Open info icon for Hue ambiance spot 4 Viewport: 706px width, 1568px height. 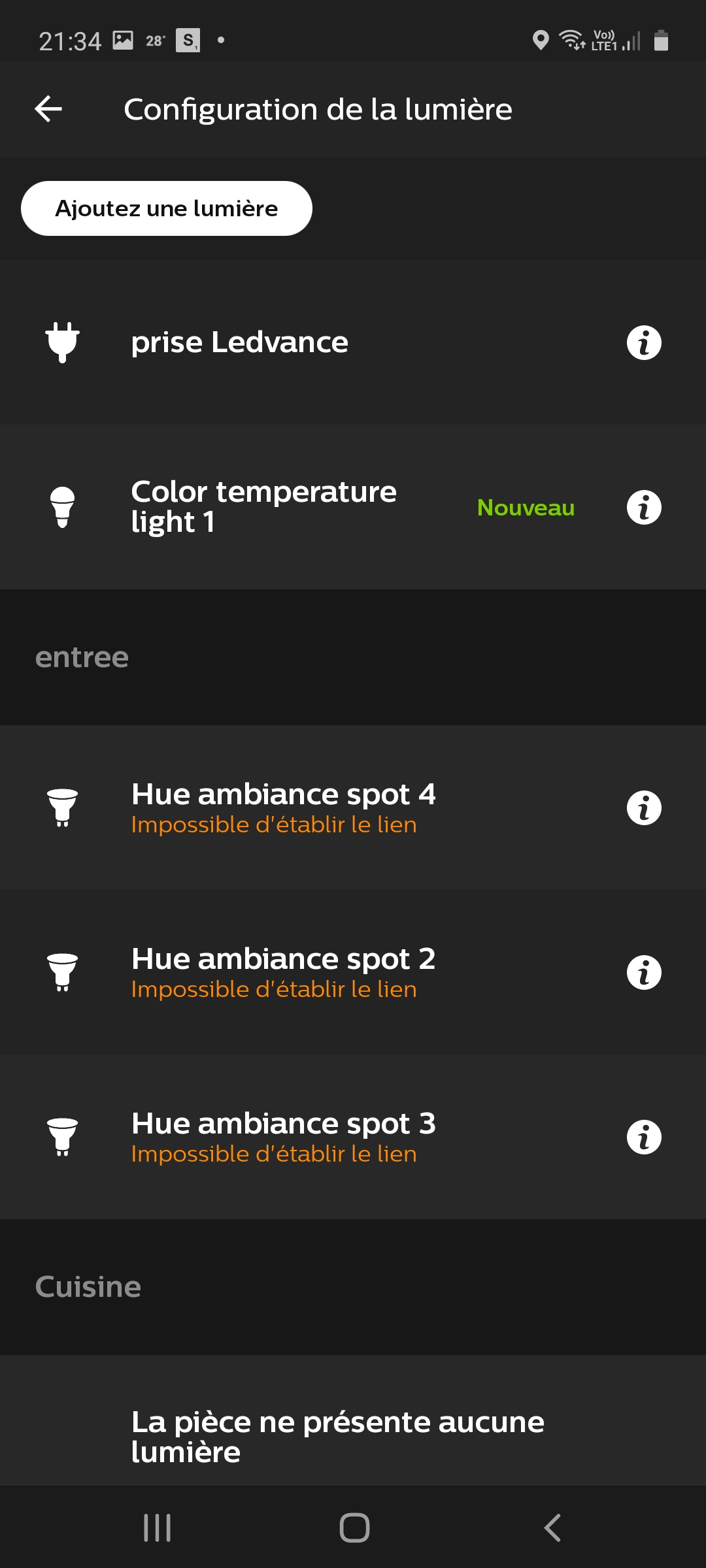click(644, 808)
